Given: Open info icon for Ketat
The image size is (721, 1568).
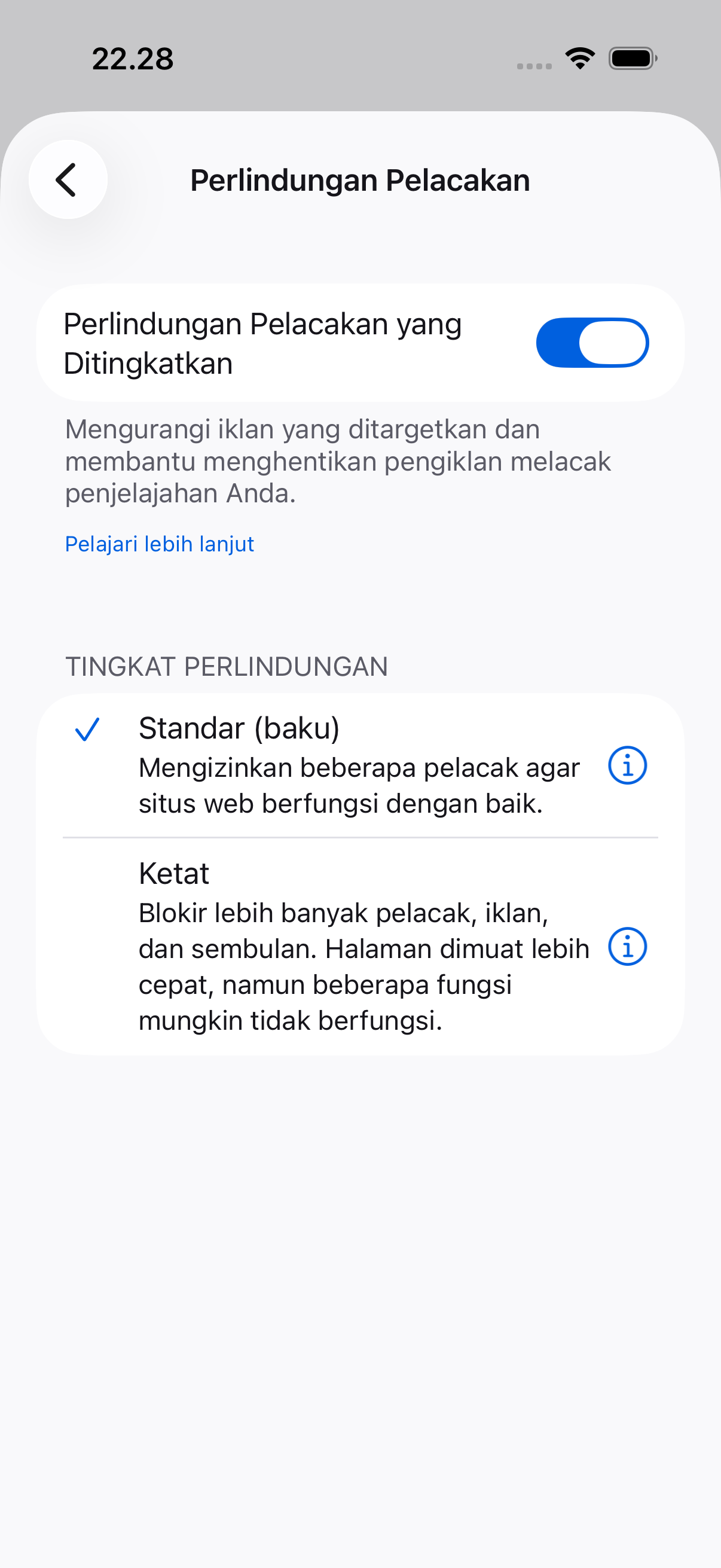Looking at the screenshot, I should (x=627, y=947).
